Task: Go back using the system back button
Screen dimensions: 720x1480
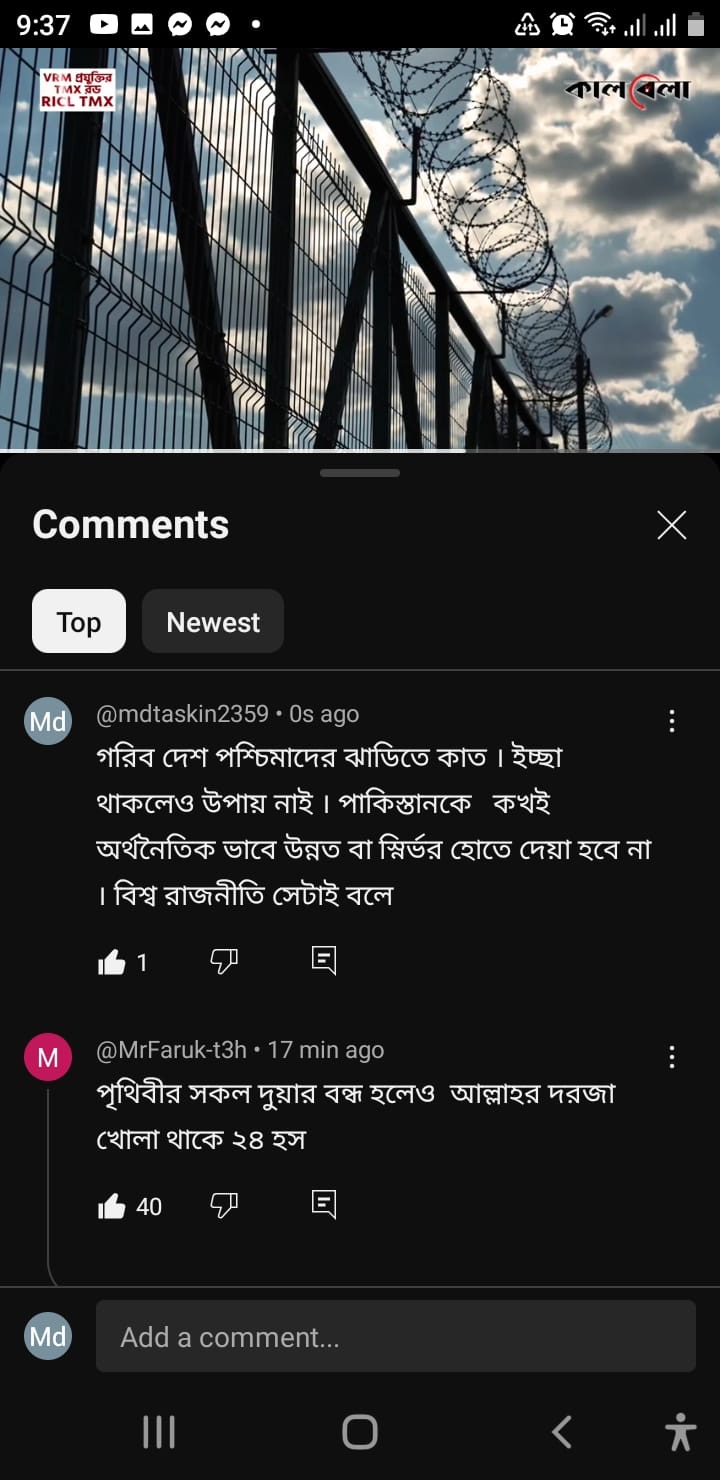Action: pyautogui.click(x=562, y=1432)
